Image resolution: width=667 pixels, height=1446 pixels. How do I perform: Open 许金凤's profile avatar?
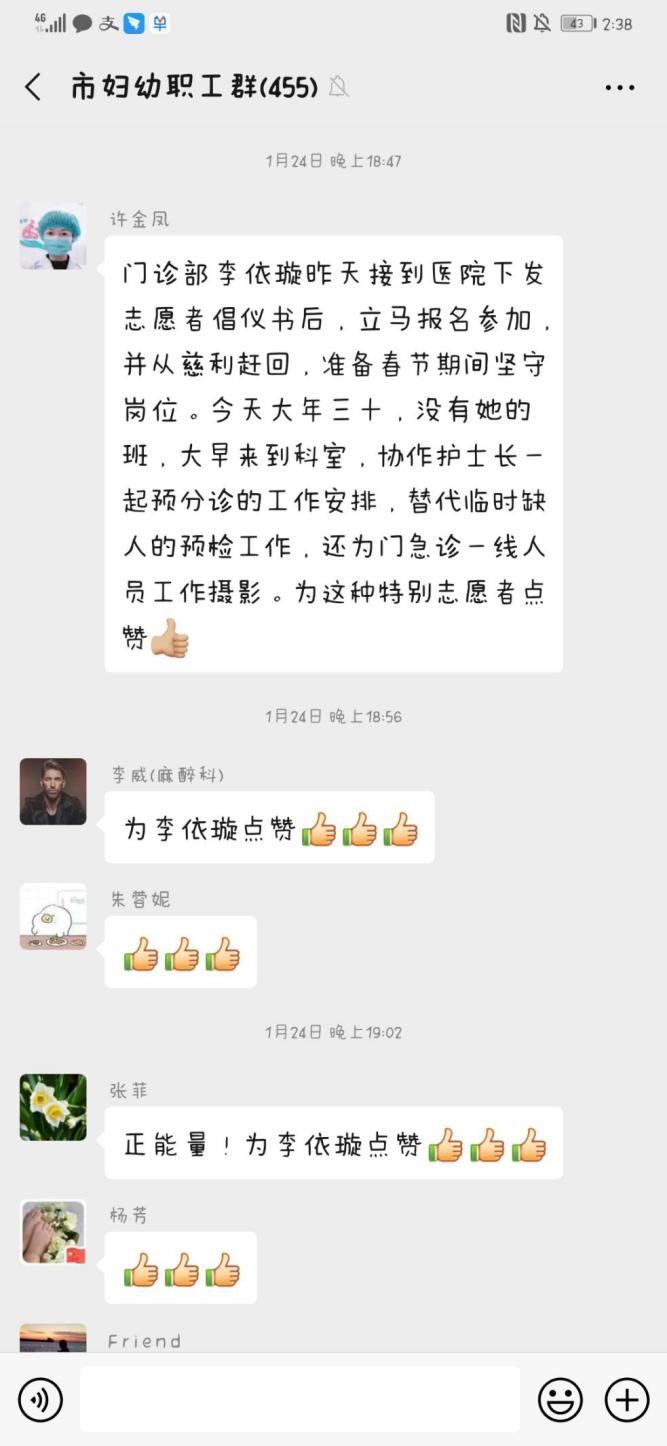pos(53,237)
